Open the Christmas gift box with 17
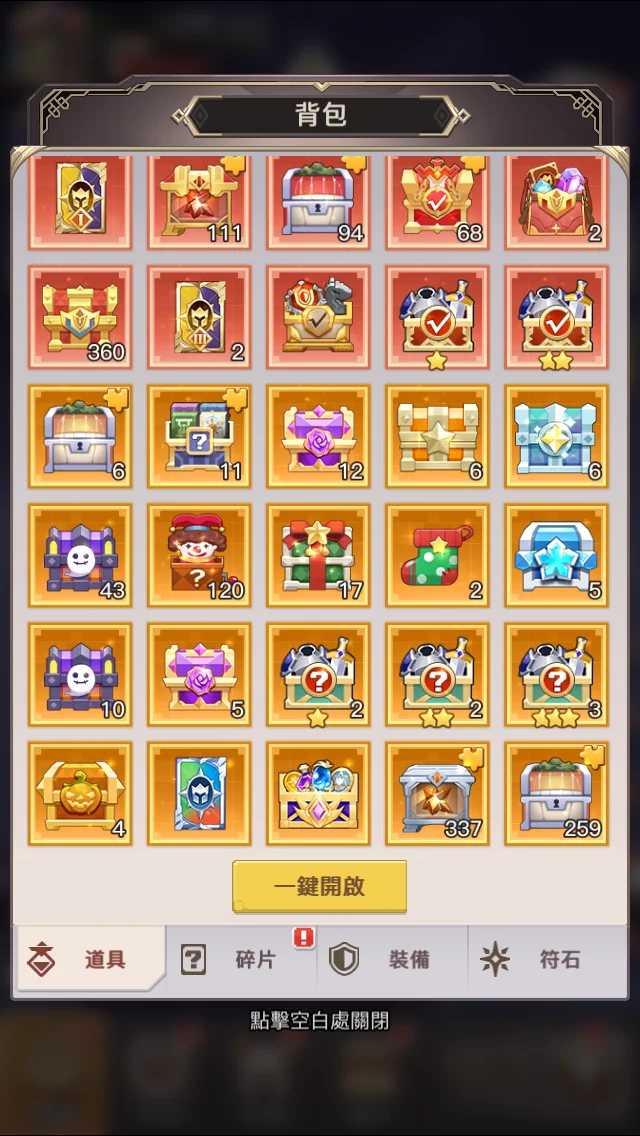Viewport: 640px width, 1136px height. pyautogui.click(x=318, y=555)
